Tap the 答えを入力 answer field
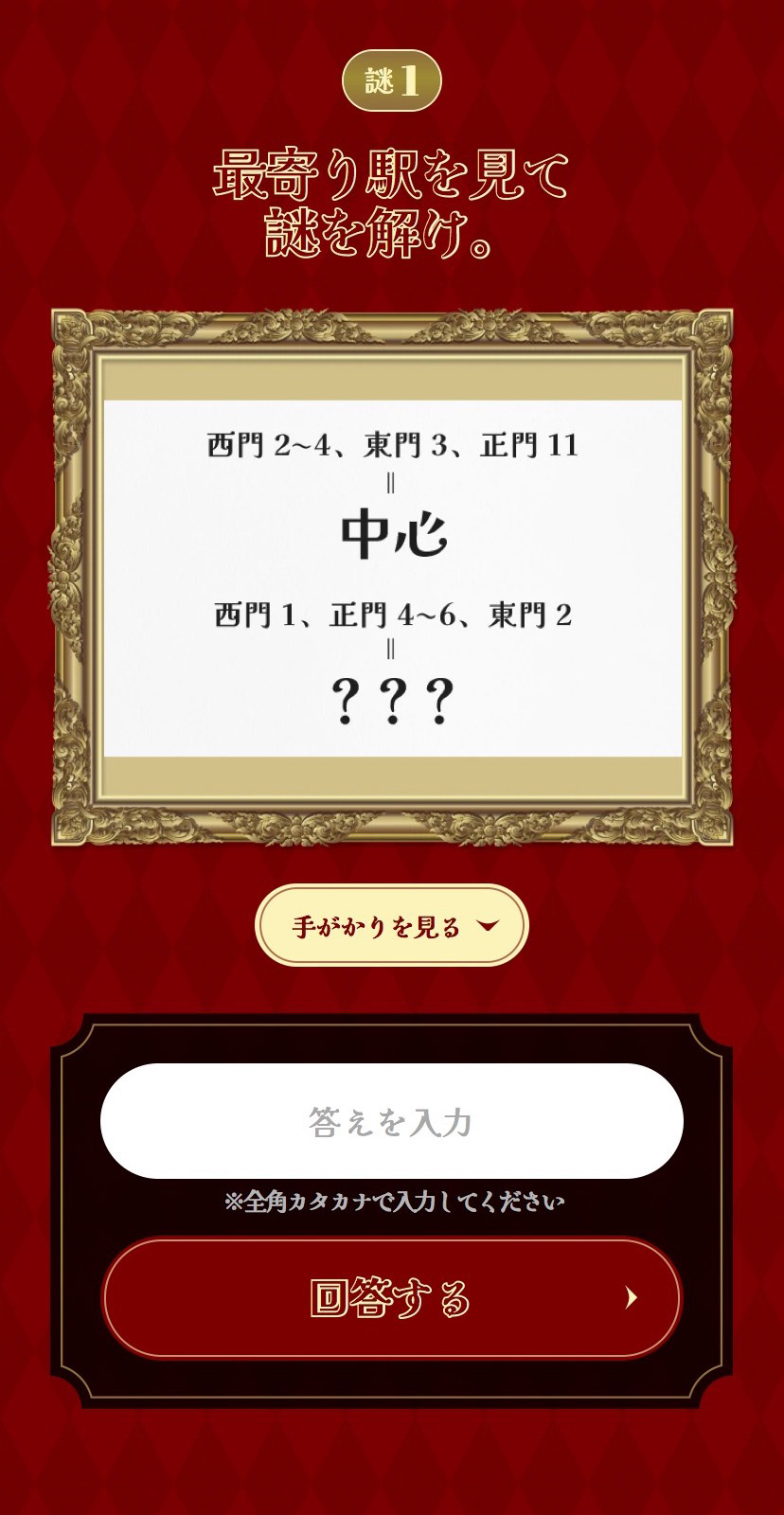The height and width of the screenshot is (1515, 784). [x=391, y=1121]
